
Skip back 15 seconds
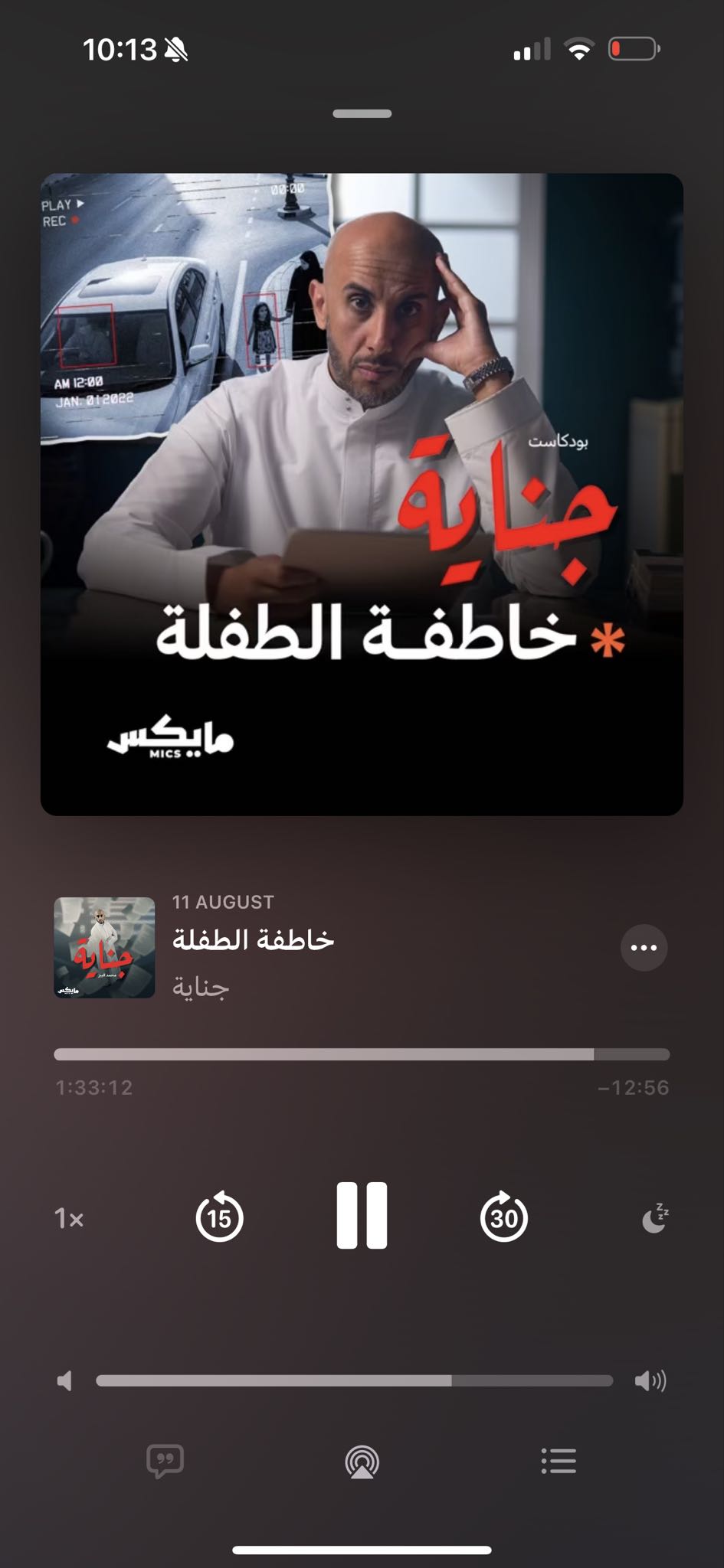[219, 1217]
